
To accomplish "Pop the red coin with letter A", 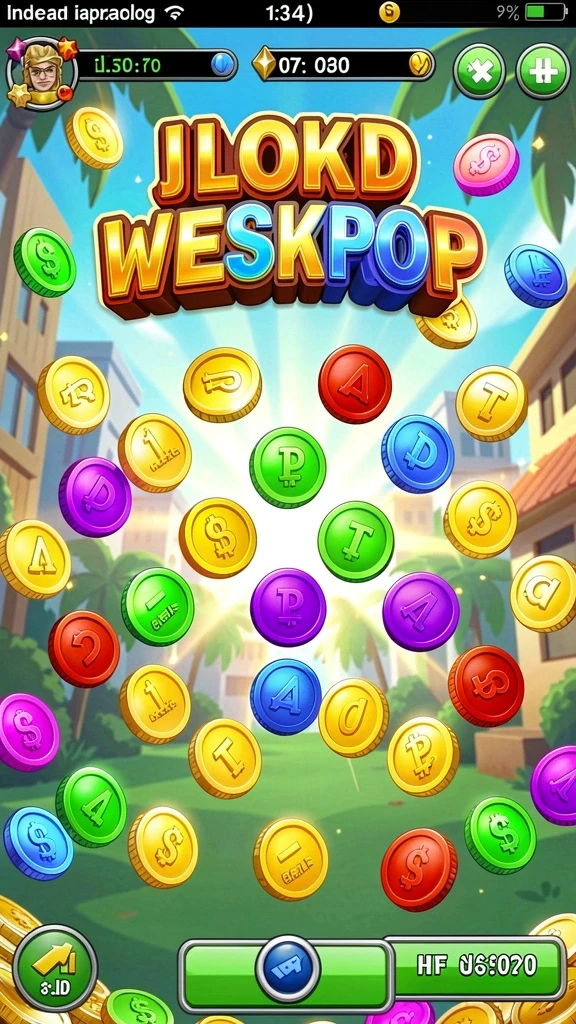I will [355, 384].
